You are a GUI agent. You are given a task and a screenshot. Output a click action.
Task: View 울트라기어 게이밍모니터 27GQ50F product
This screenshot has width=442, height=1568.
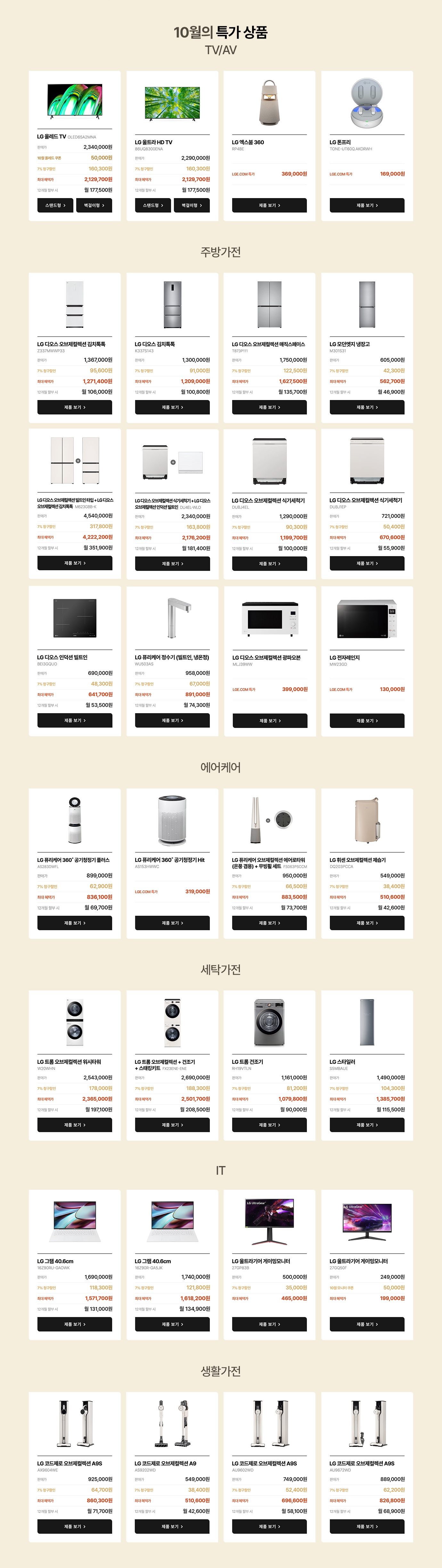[367, 1324]
